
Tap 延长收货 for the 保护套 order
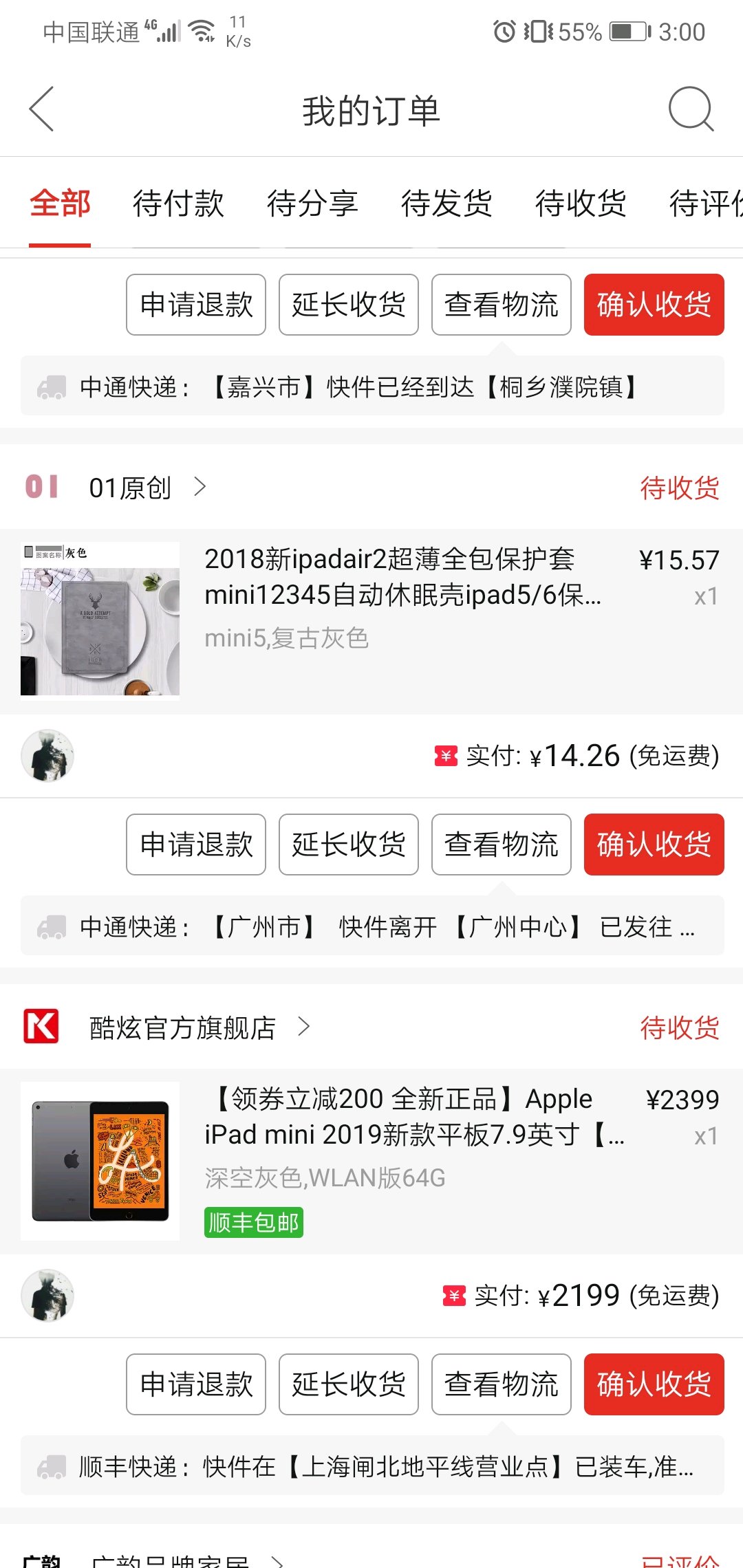[x=349, y=845]
